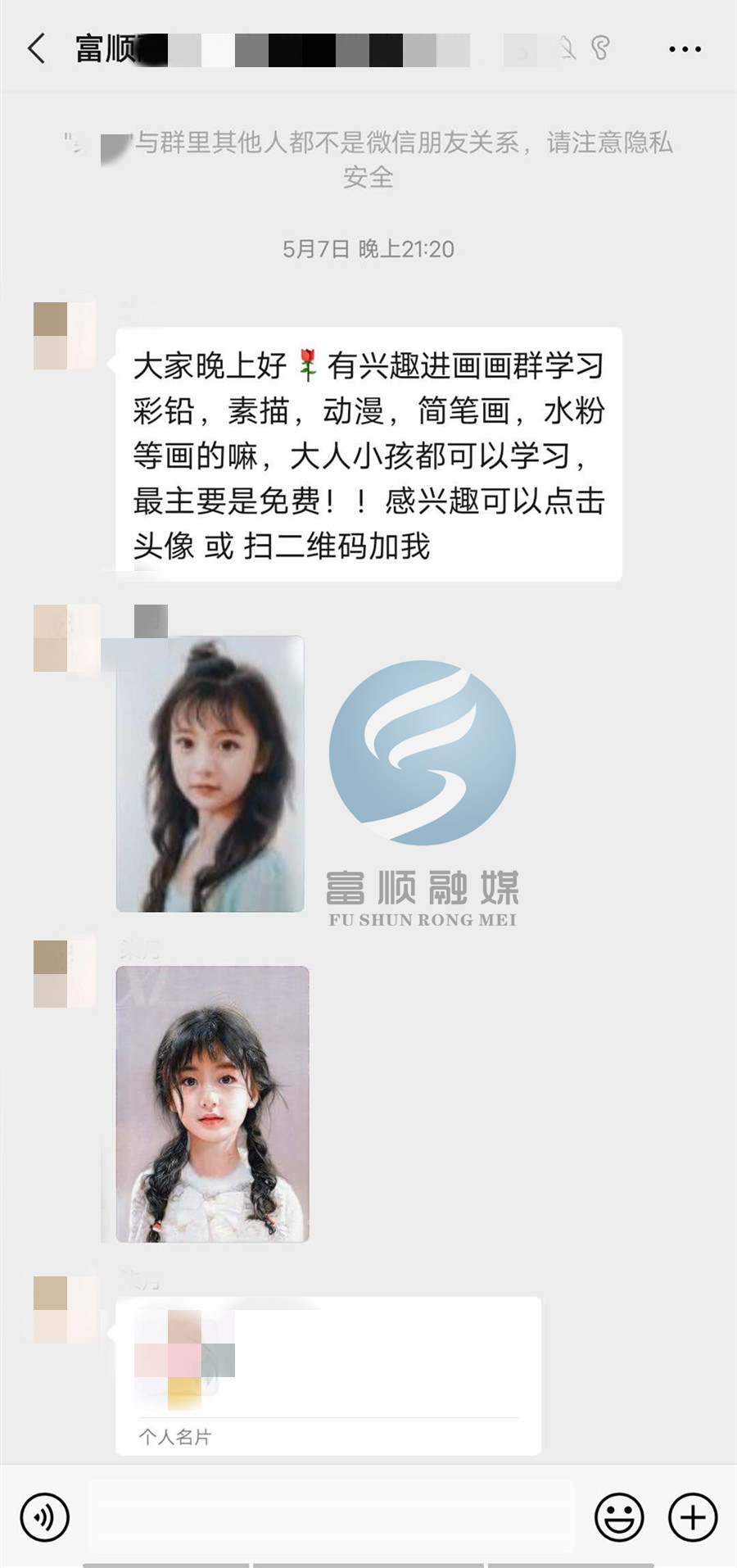Tap the message text field
Viewport: 737px width, 1568px height.
pyautogui.click(x=332, y=1517)
